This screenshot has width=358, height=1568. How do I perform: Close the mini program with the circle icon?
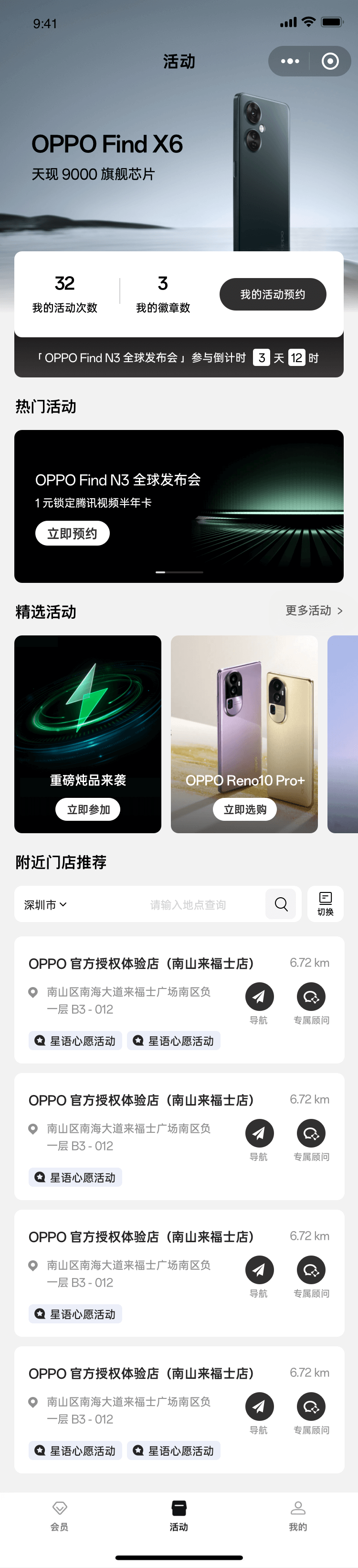pyautogui.click(x=330, y=62)
